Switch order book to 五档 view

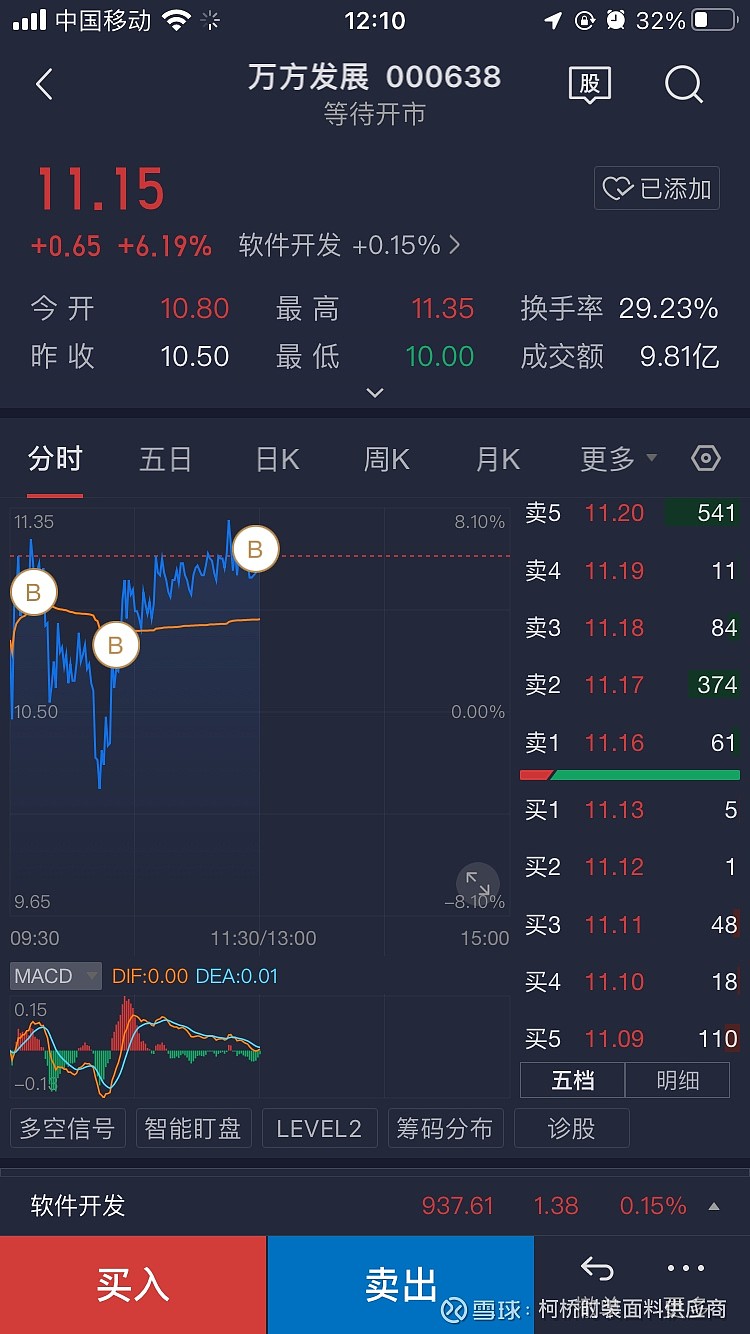pyautogui.click(x=572, y=1082)
